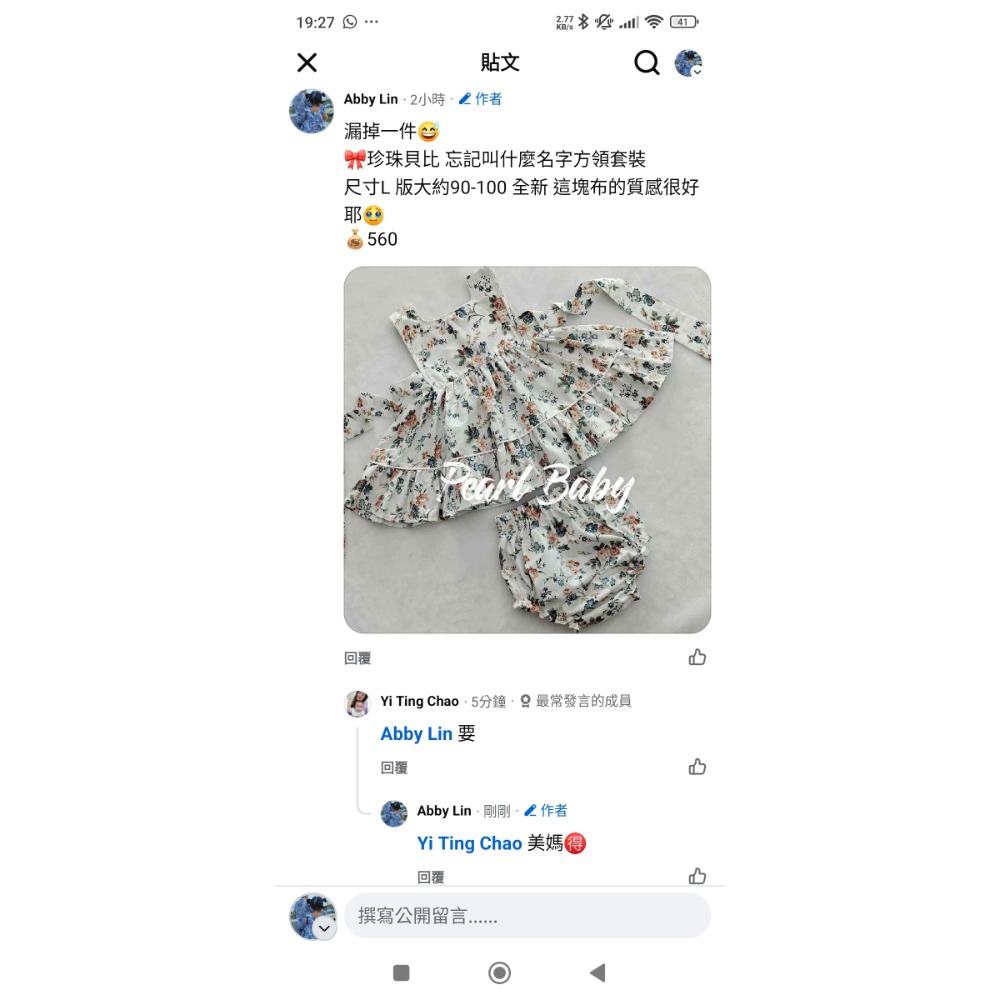Go to the home screen

tap(500, 972)
